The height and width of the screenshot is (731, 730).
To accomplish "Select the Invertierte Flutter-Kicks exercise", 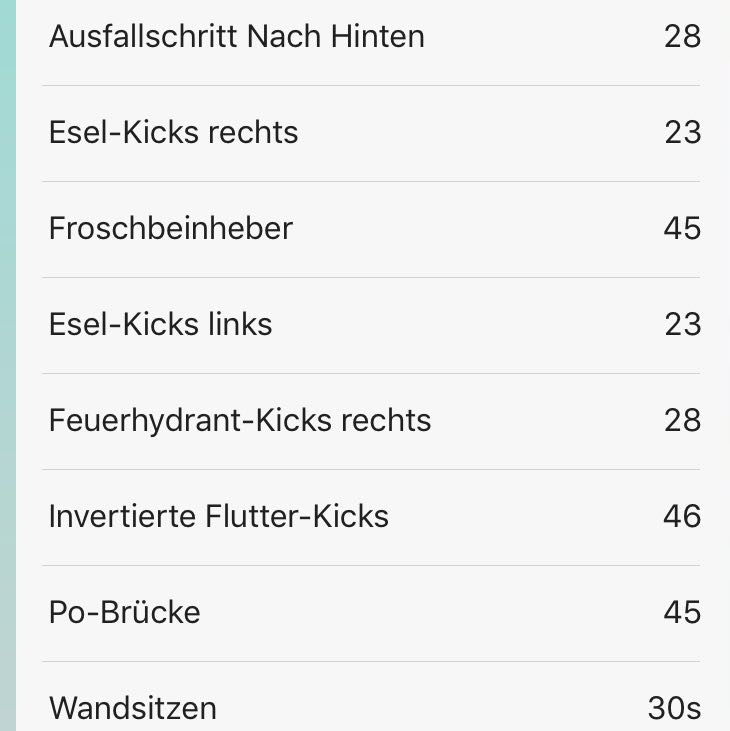I will click(220, 516).
